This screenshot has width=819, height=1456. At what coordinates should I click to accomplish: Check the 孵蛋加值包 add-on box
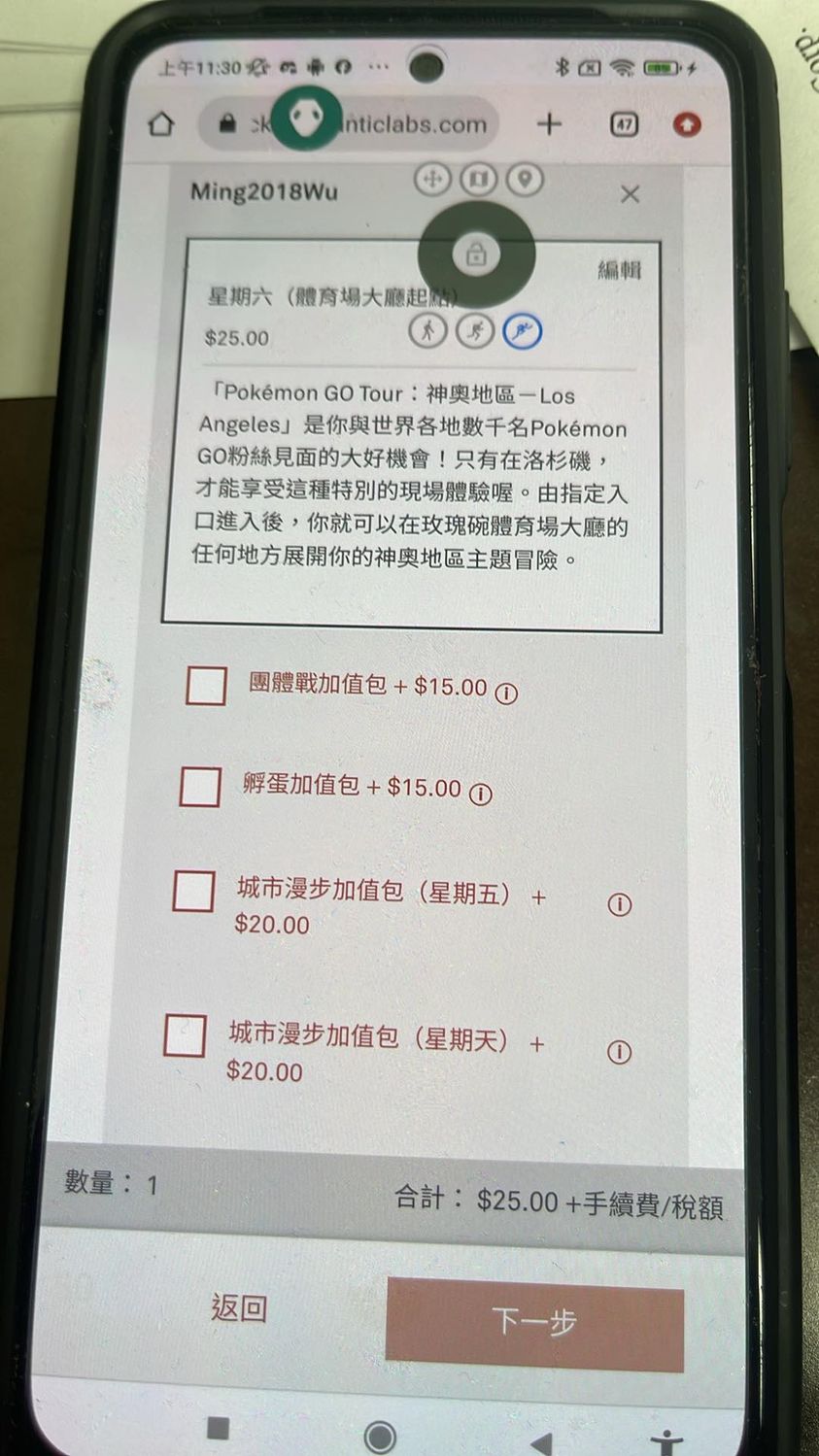coord(200,787)
